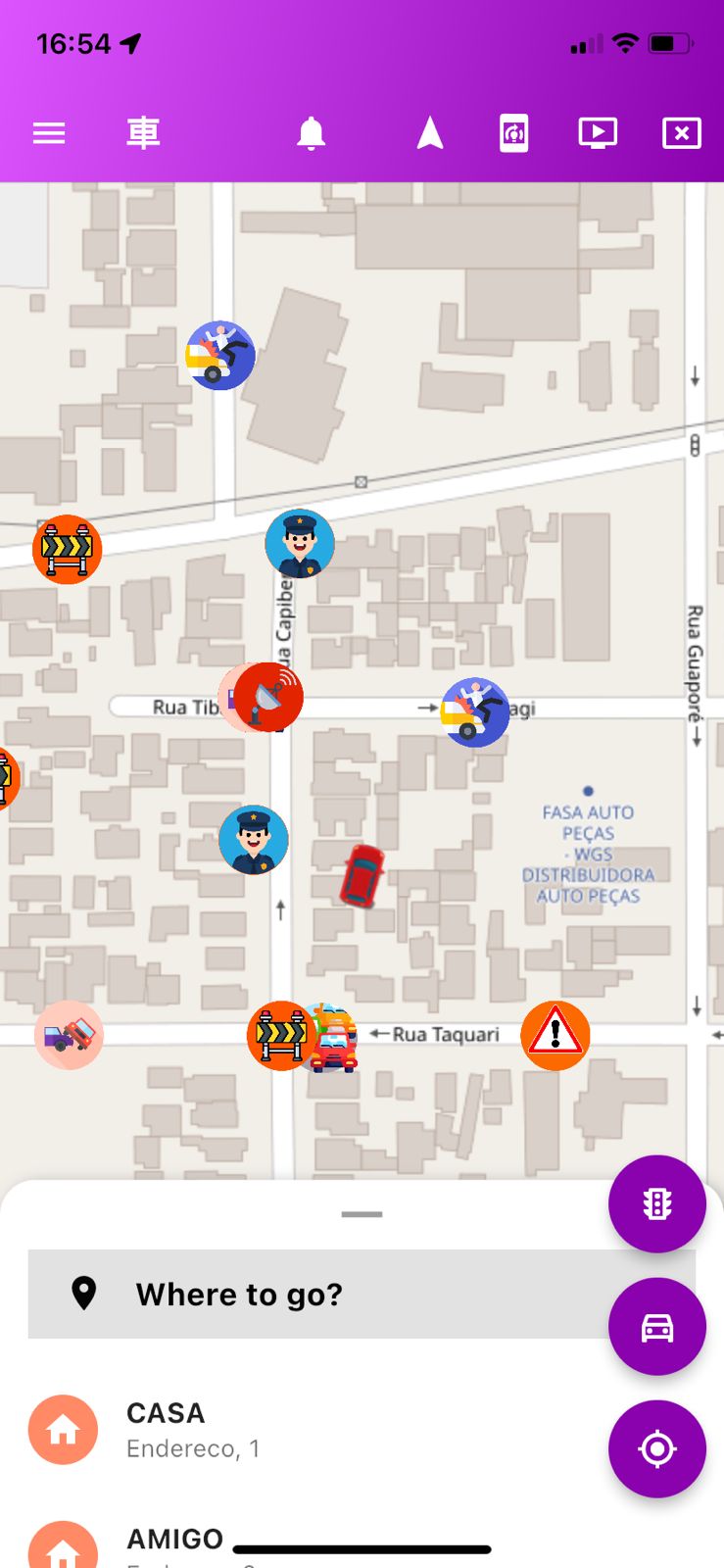Tap the red radar marker on the map
The image size is (724, 1568).
[269, 698]
